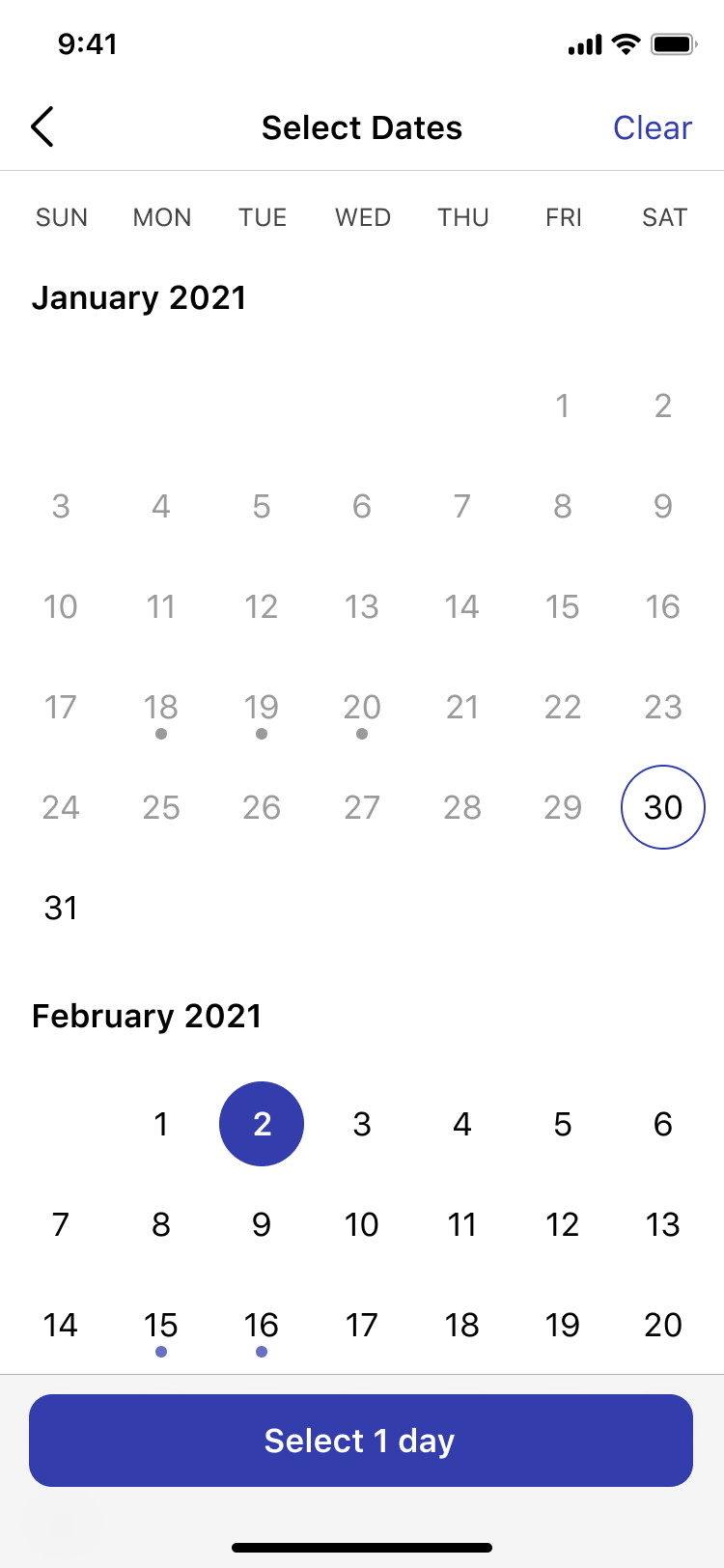Tap Clear to reset selected dates

pyautogui.click(x=653, y=127)
